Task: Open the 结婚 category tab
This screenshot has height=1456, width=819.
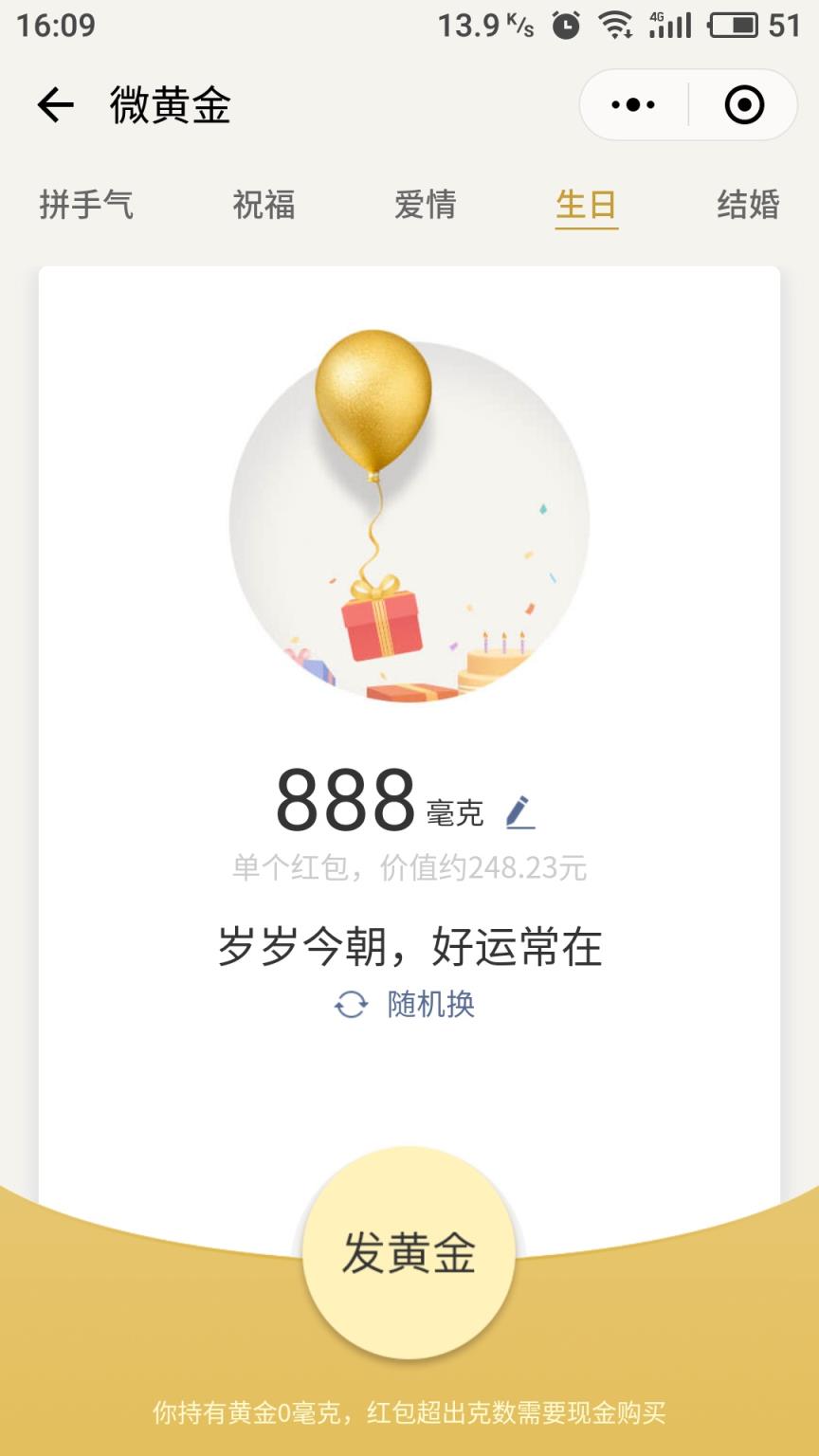Action: point(748,205)
